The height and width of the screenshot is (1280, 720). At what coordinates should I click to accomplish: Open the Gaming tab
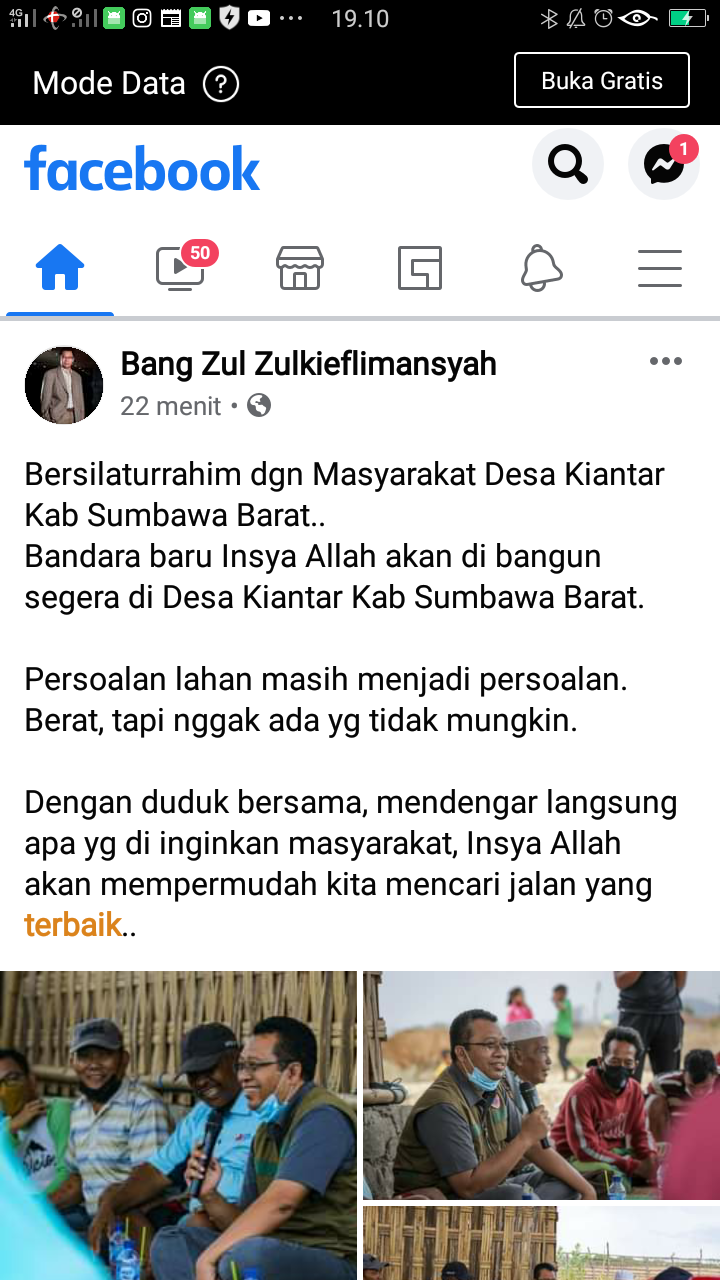click(420, 268)
